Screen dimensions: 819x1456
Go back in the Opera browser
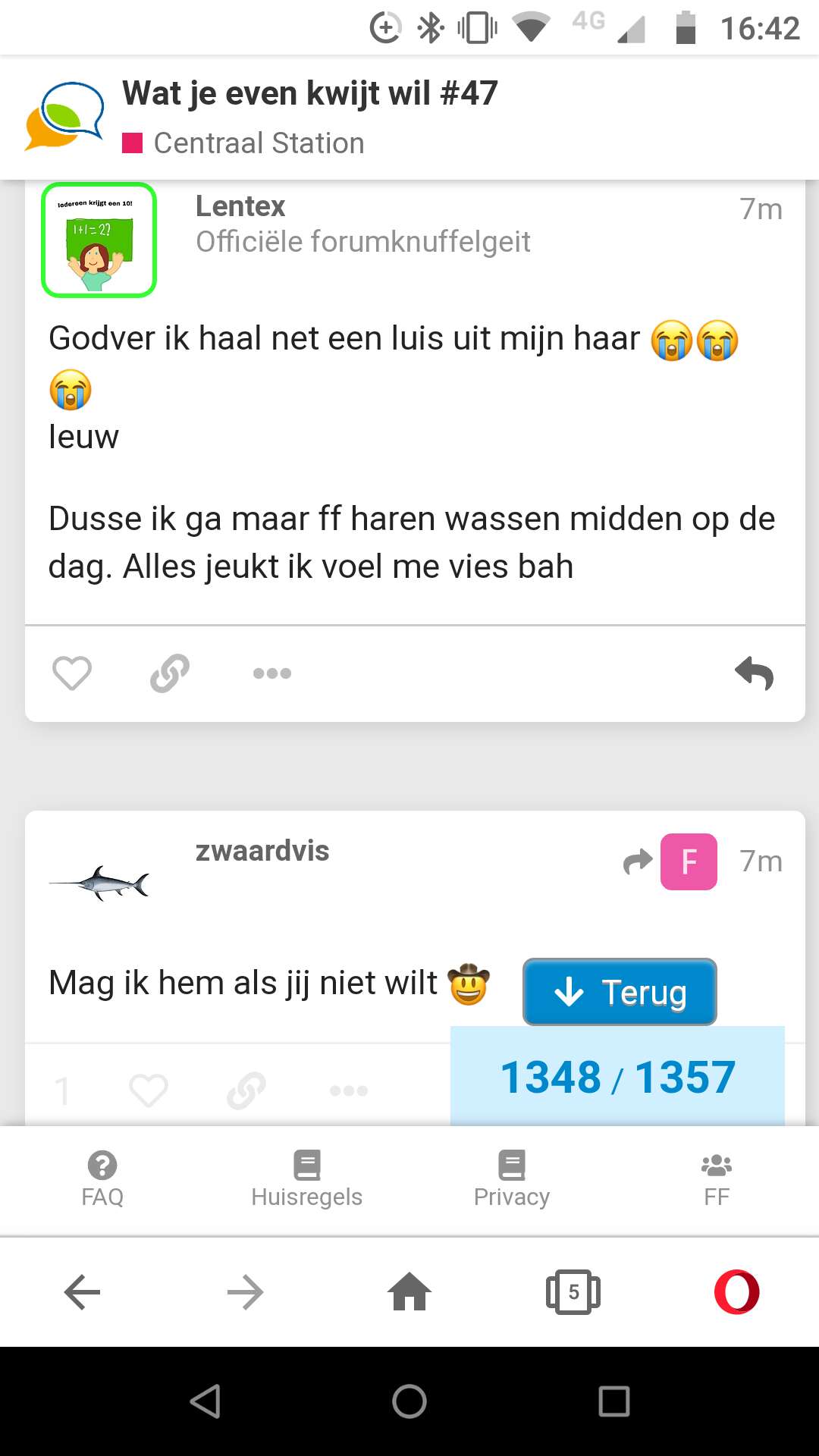pos(82,1291)
